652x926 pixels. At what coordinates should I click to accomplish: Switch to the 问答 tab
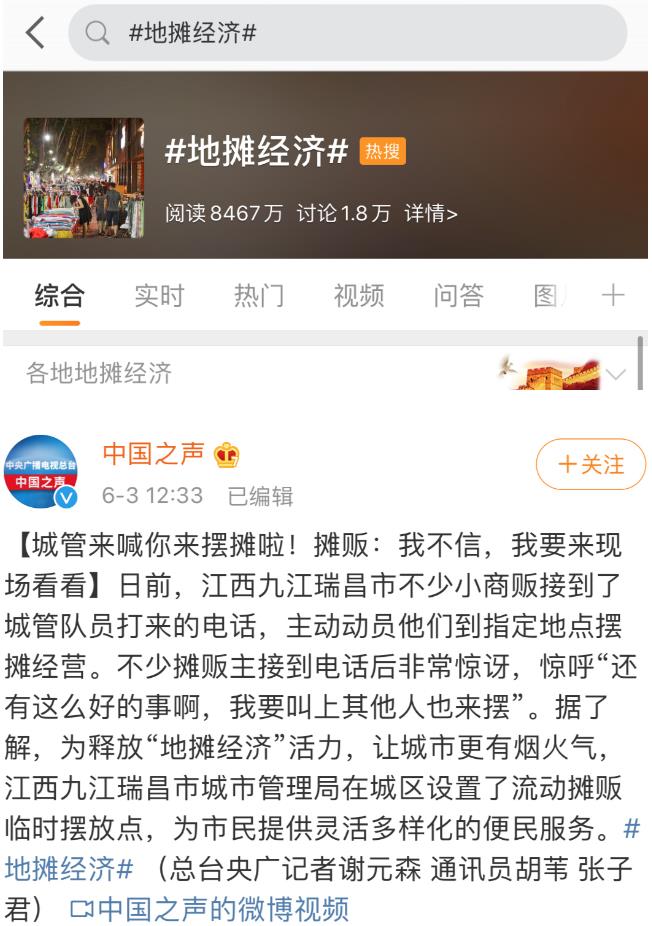click(458, 295)
